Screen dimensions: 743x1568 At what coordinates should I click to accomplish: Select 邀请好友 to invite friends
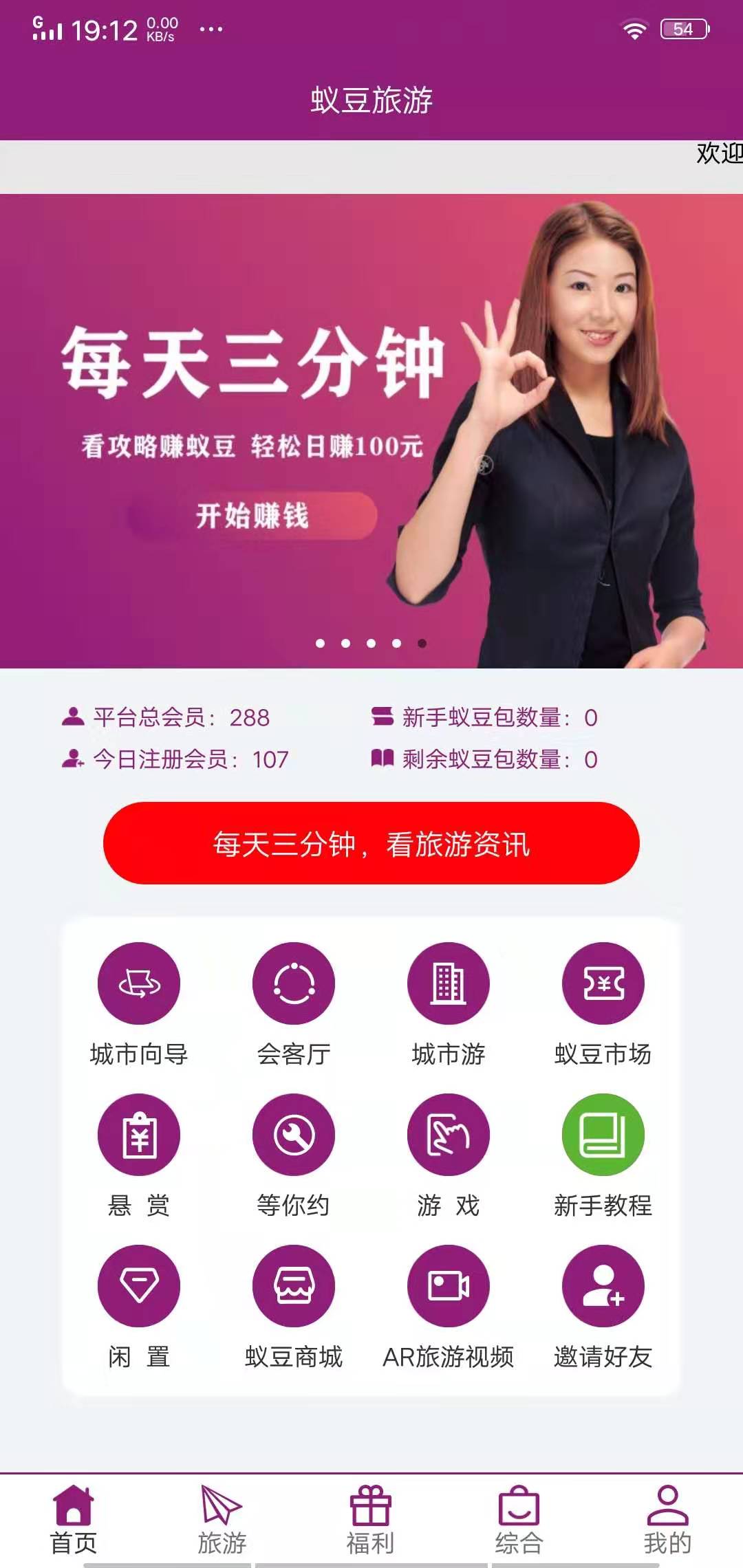tap(604, 1287)
